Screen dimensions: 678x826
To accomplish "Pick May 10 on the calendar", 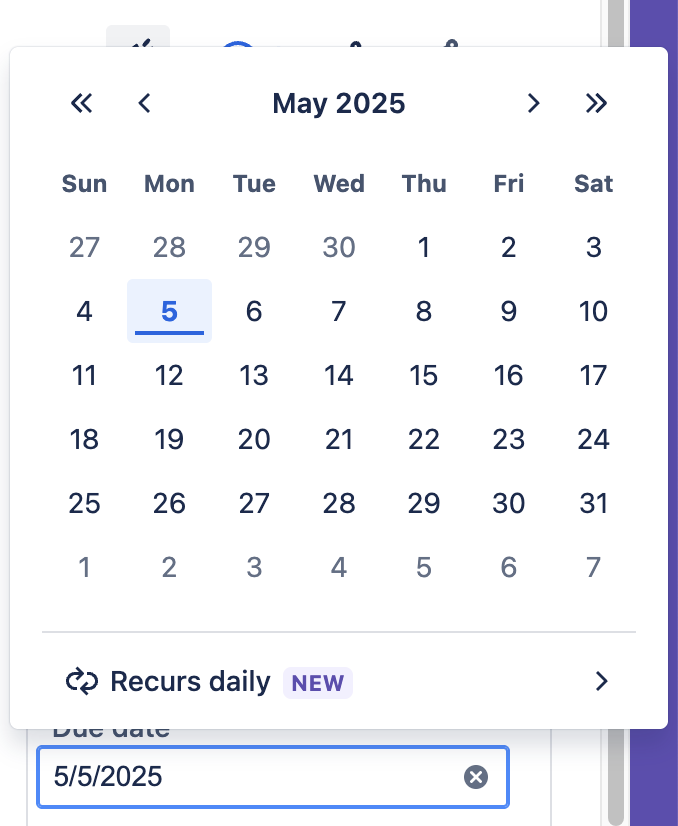I will 594,311.
